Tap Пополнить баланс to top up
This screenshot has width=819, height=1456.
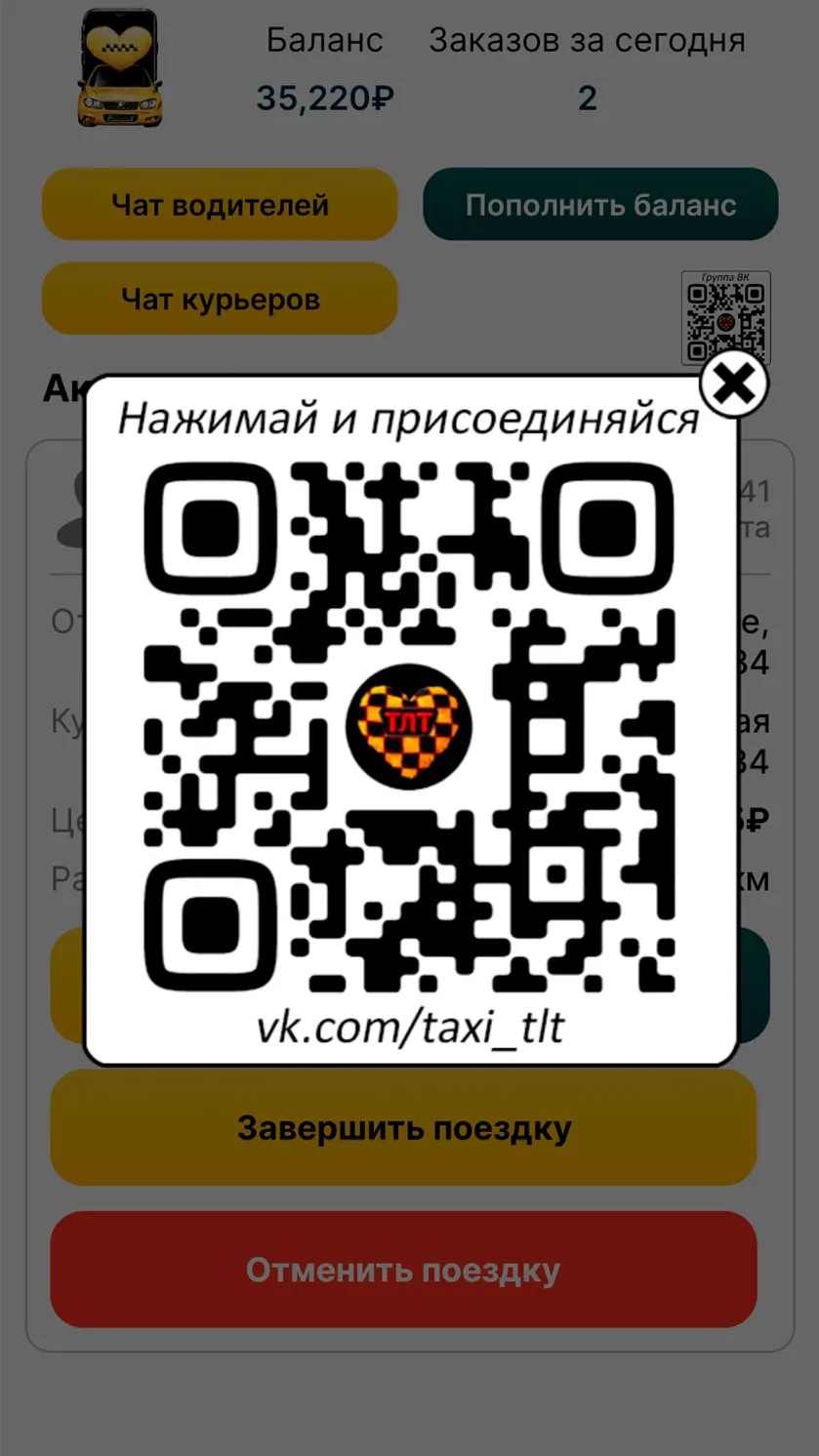pos(600,205)
